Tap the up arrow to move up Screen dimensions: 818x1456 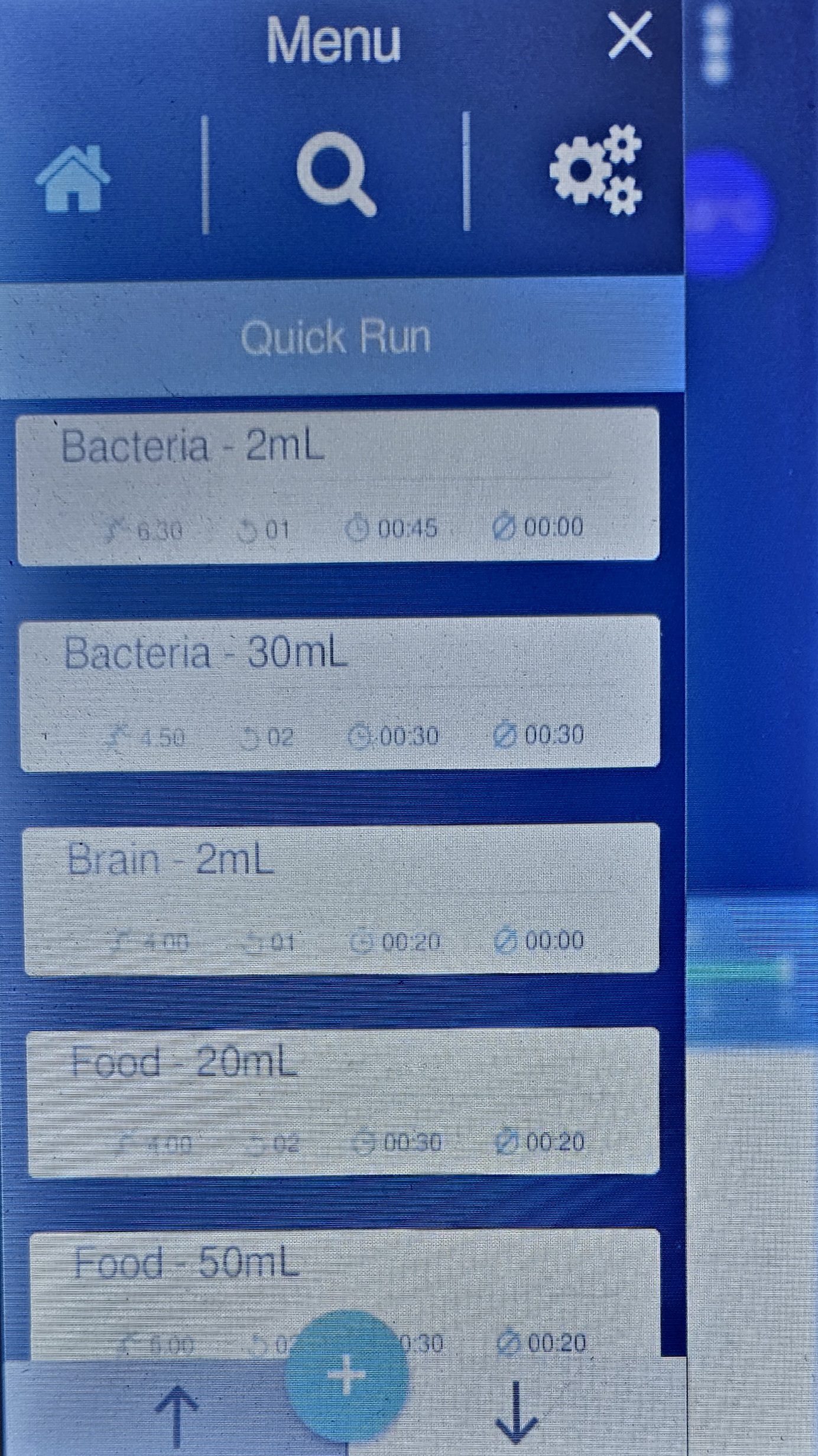pyautogui.click(x=177, y=1418)
